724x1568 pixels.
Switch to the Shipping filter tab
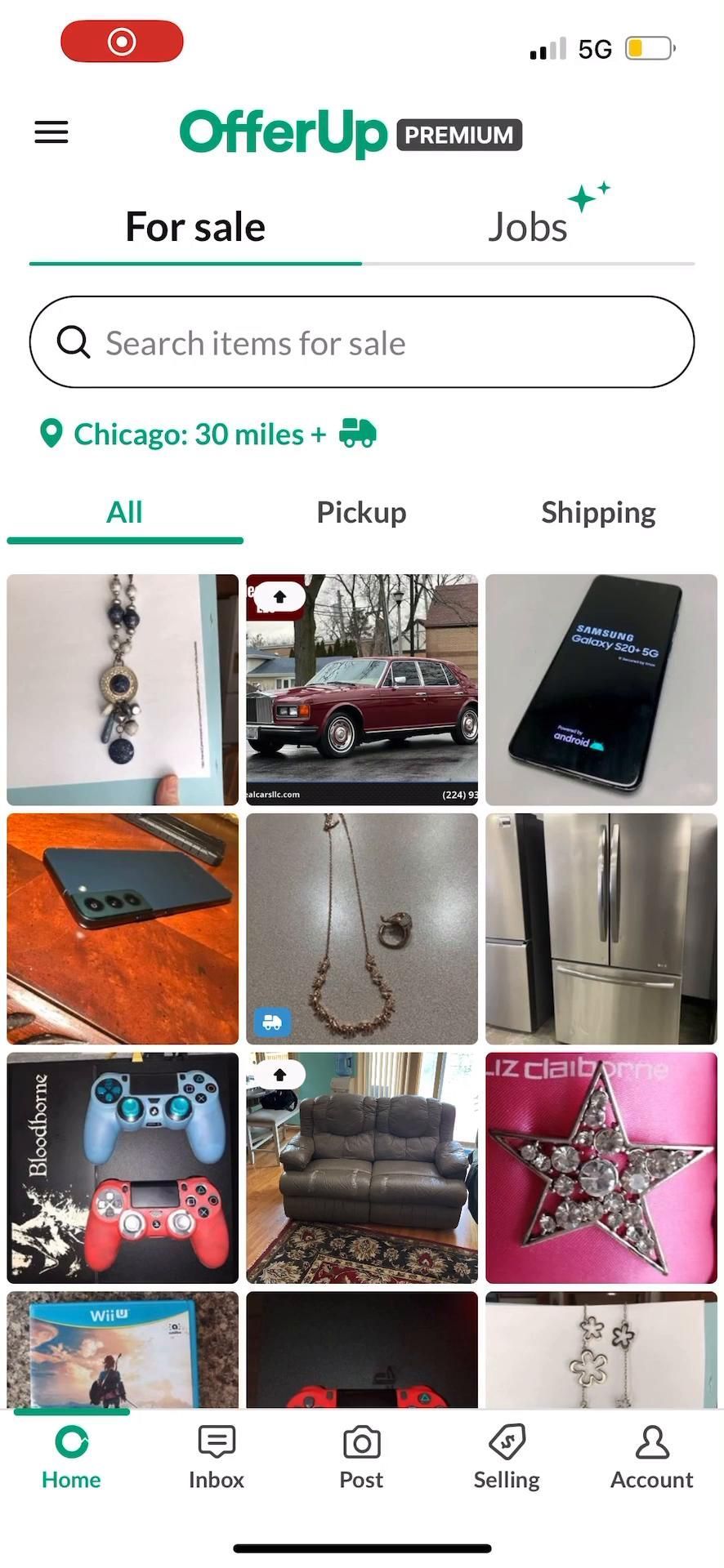coord(598,513)
